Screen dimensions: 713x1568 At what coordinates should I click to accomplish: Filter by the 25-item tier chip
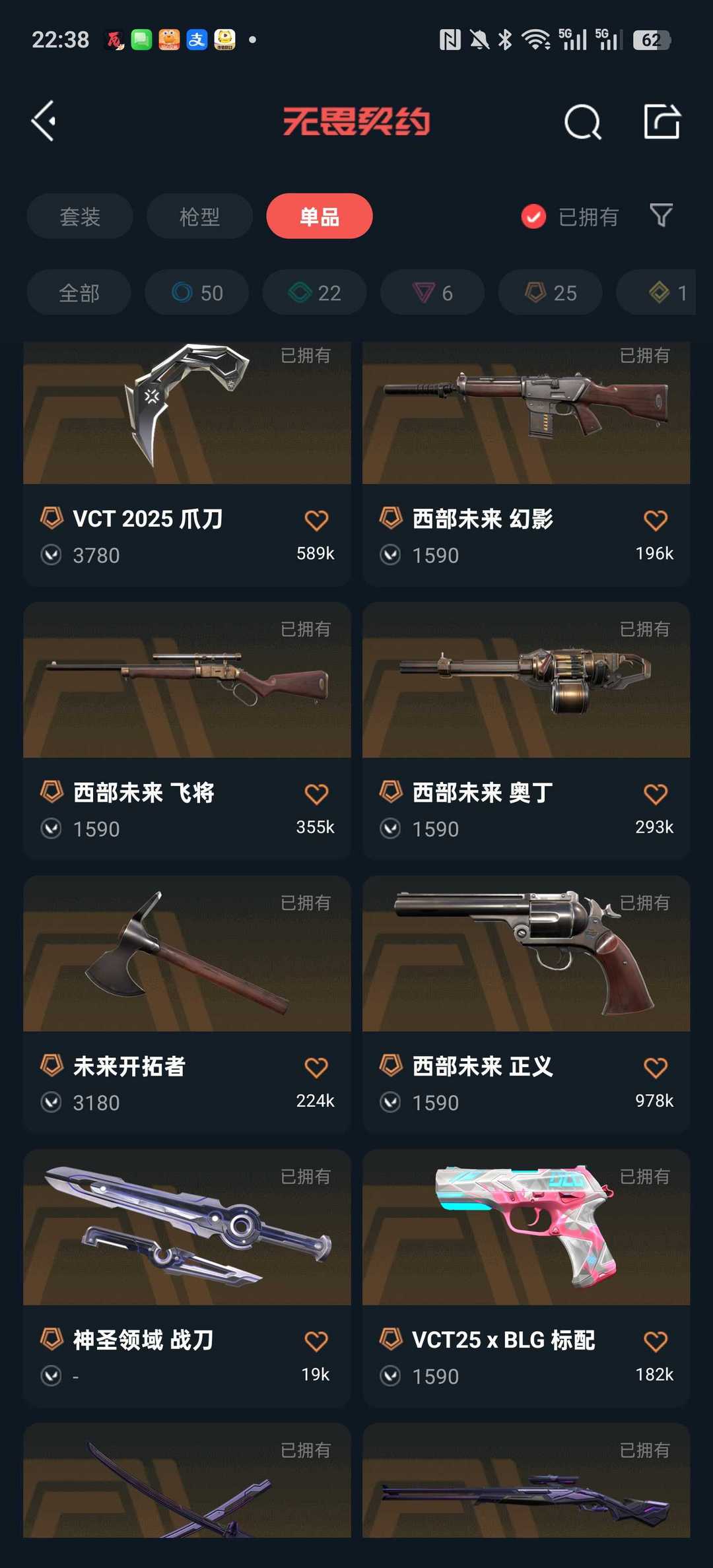coord(550,292)
